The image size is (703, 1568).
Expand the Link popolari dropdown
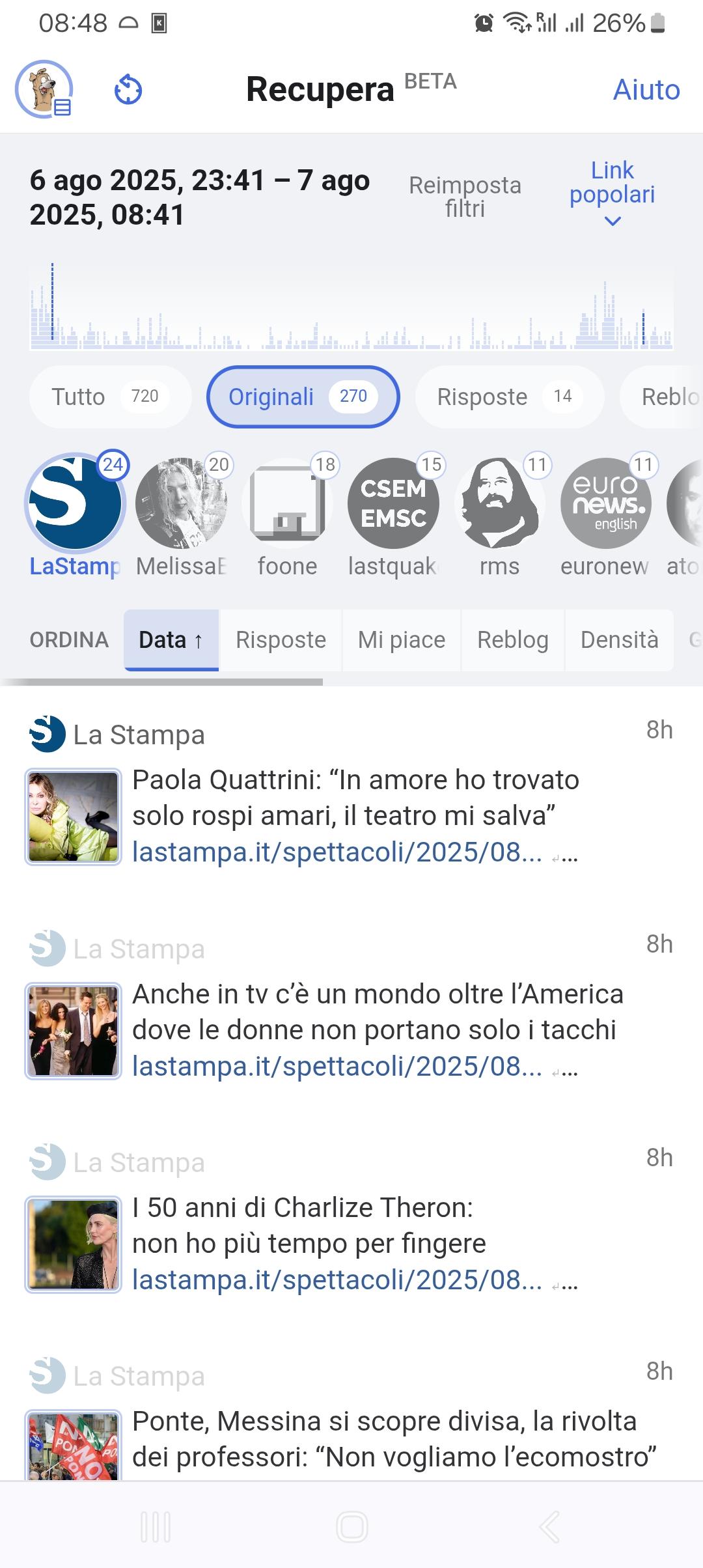(x=612, y=193)
